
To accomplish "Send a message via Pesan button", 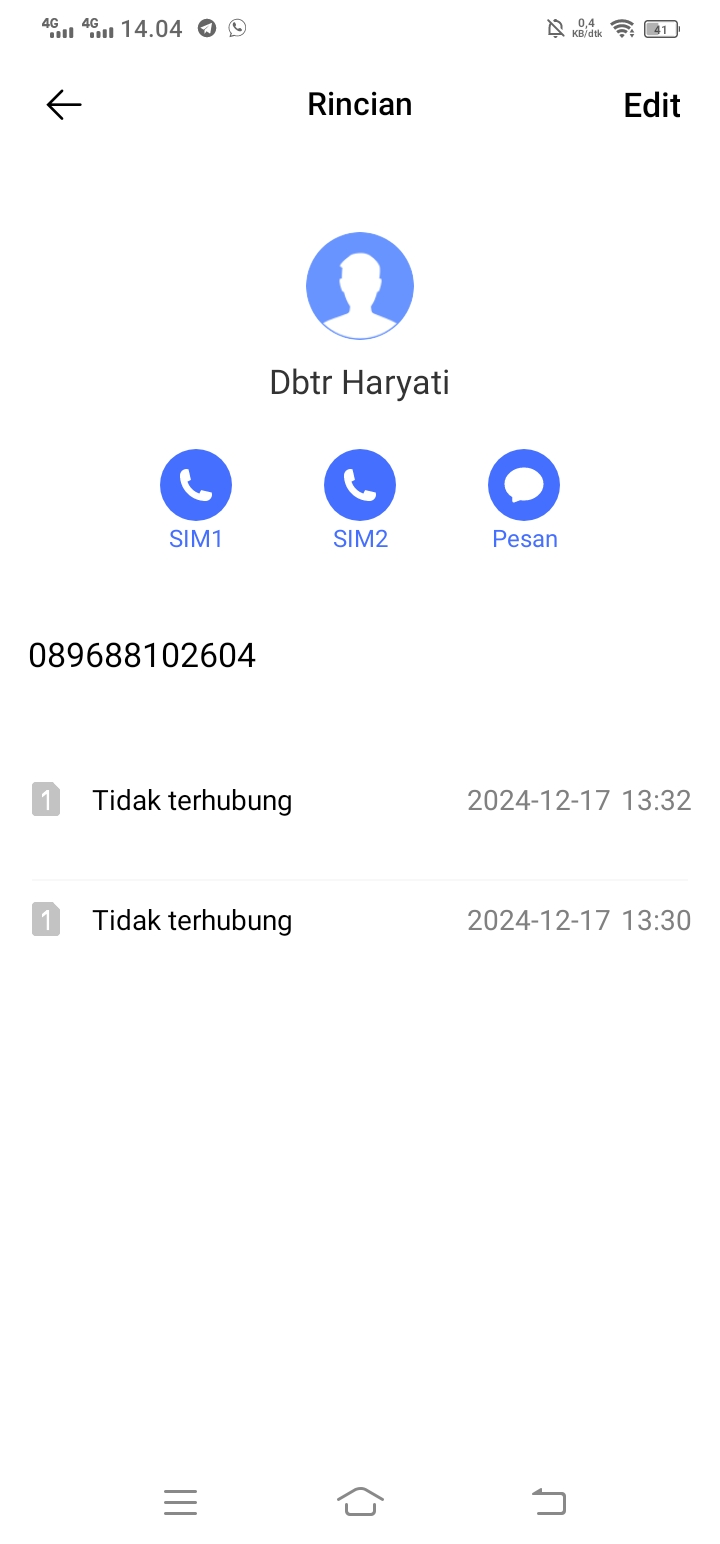I will 524,486.
